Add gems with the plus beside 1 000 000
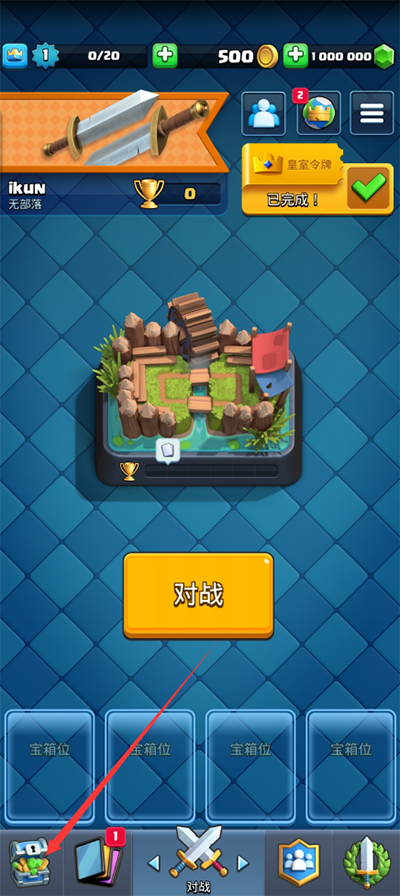 (295, 55)
